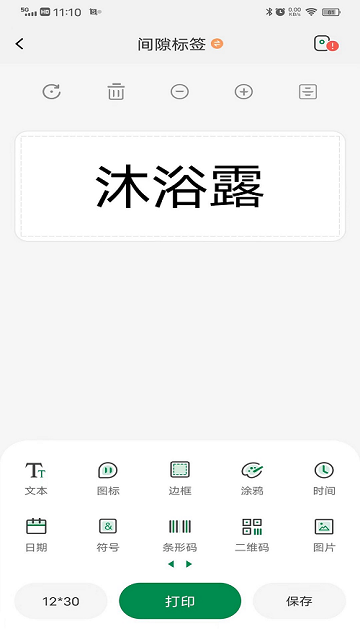
Task: Decrease size with the minus icon
Action: click(180, 91)
